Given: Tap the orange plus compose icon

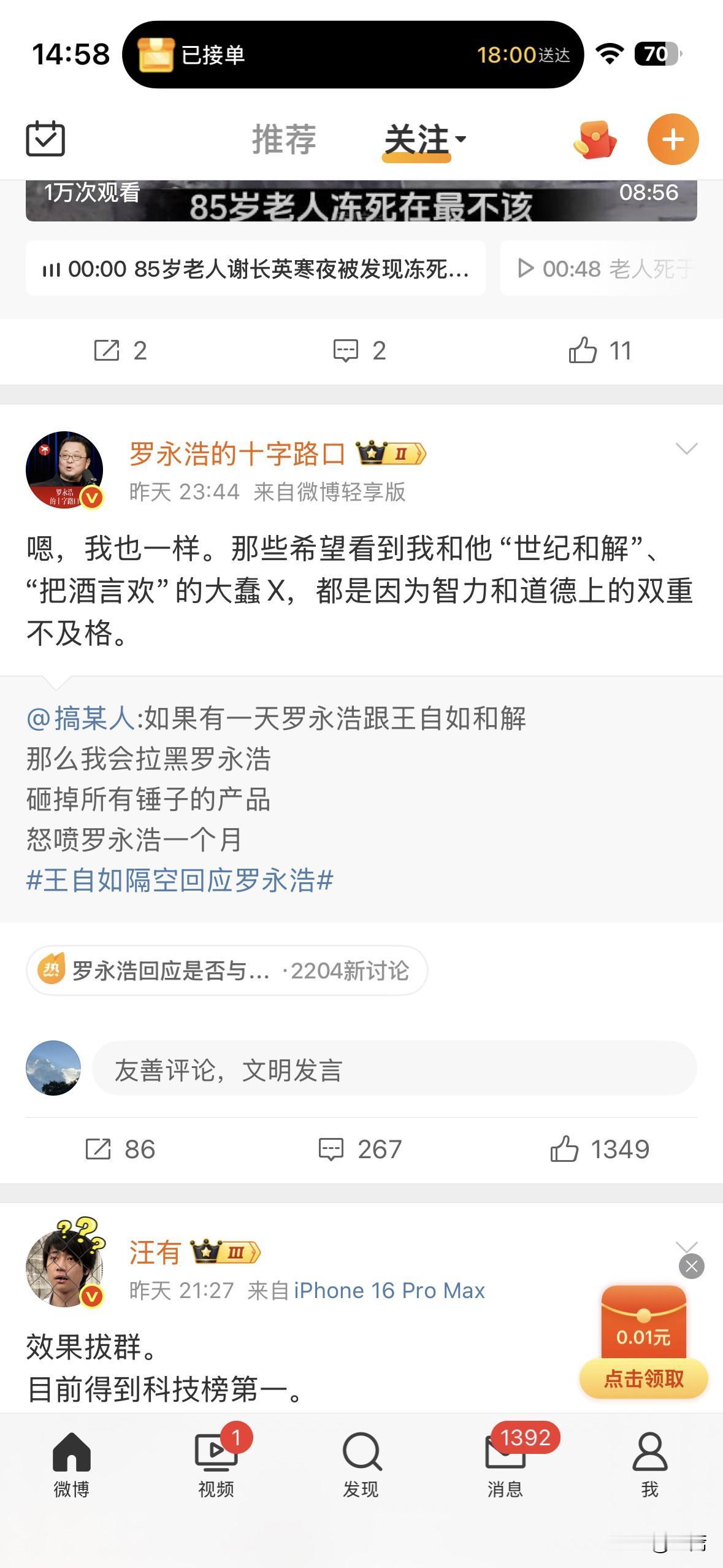Looking at the screenshot, I should 673,139.
